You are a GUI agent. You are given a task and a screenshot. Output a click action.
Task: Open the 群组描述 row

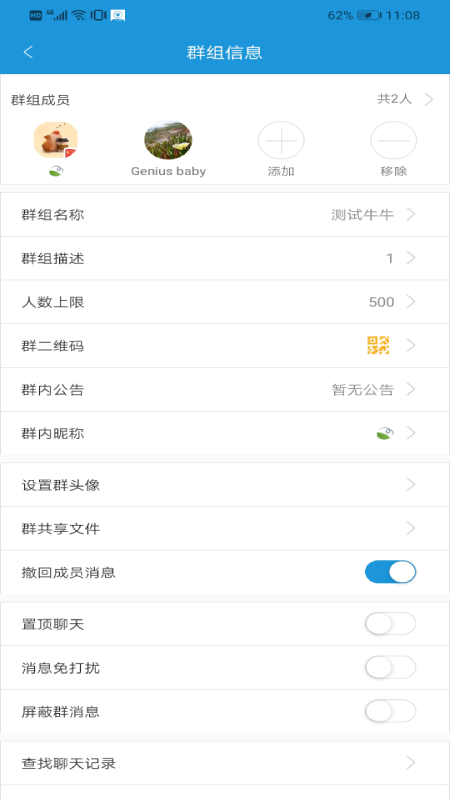(x=225, y=259)
